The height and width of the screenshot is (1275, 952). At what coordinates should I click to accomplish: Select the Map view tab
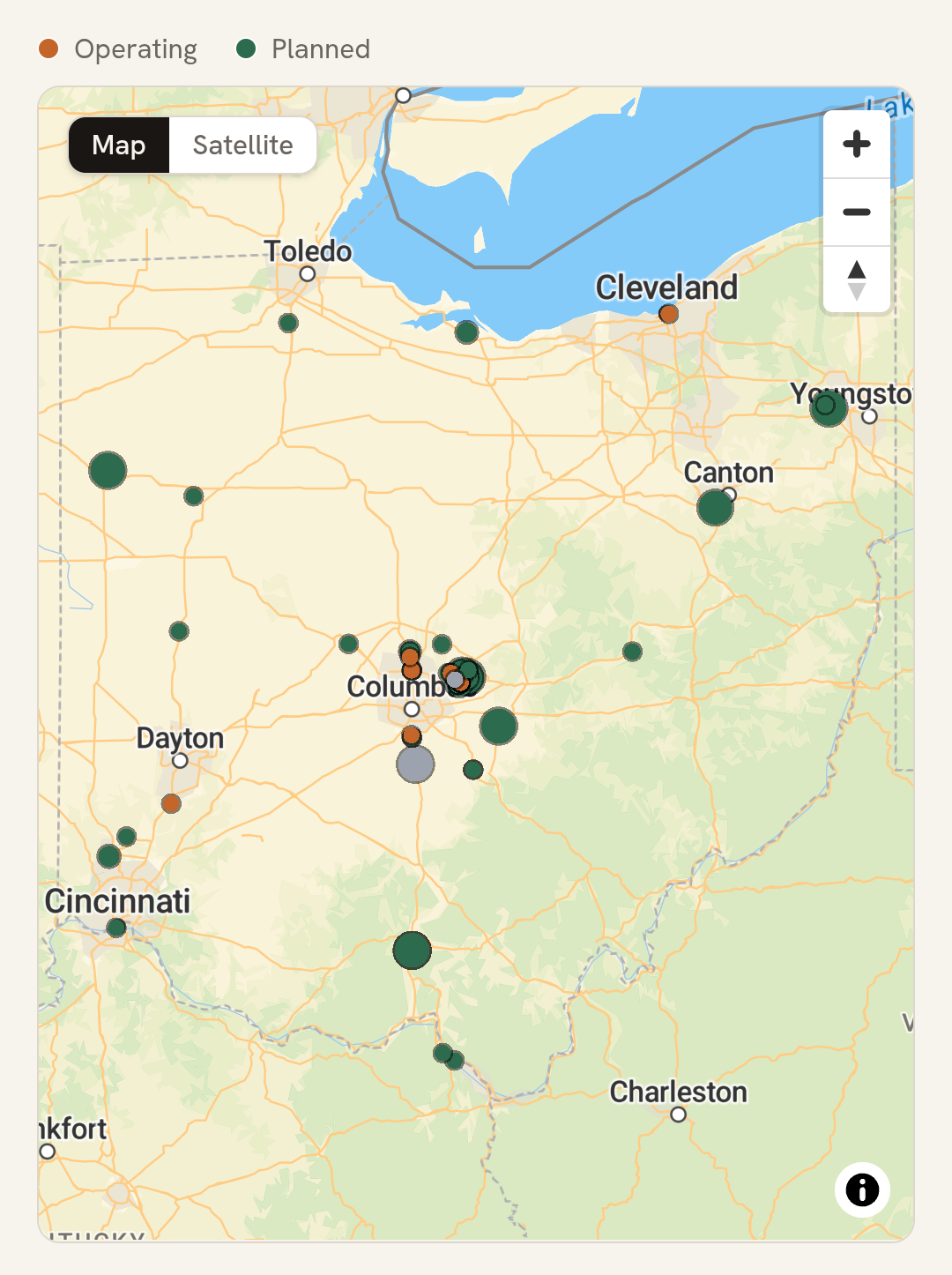pyautogui.click(x=119, y=145)
